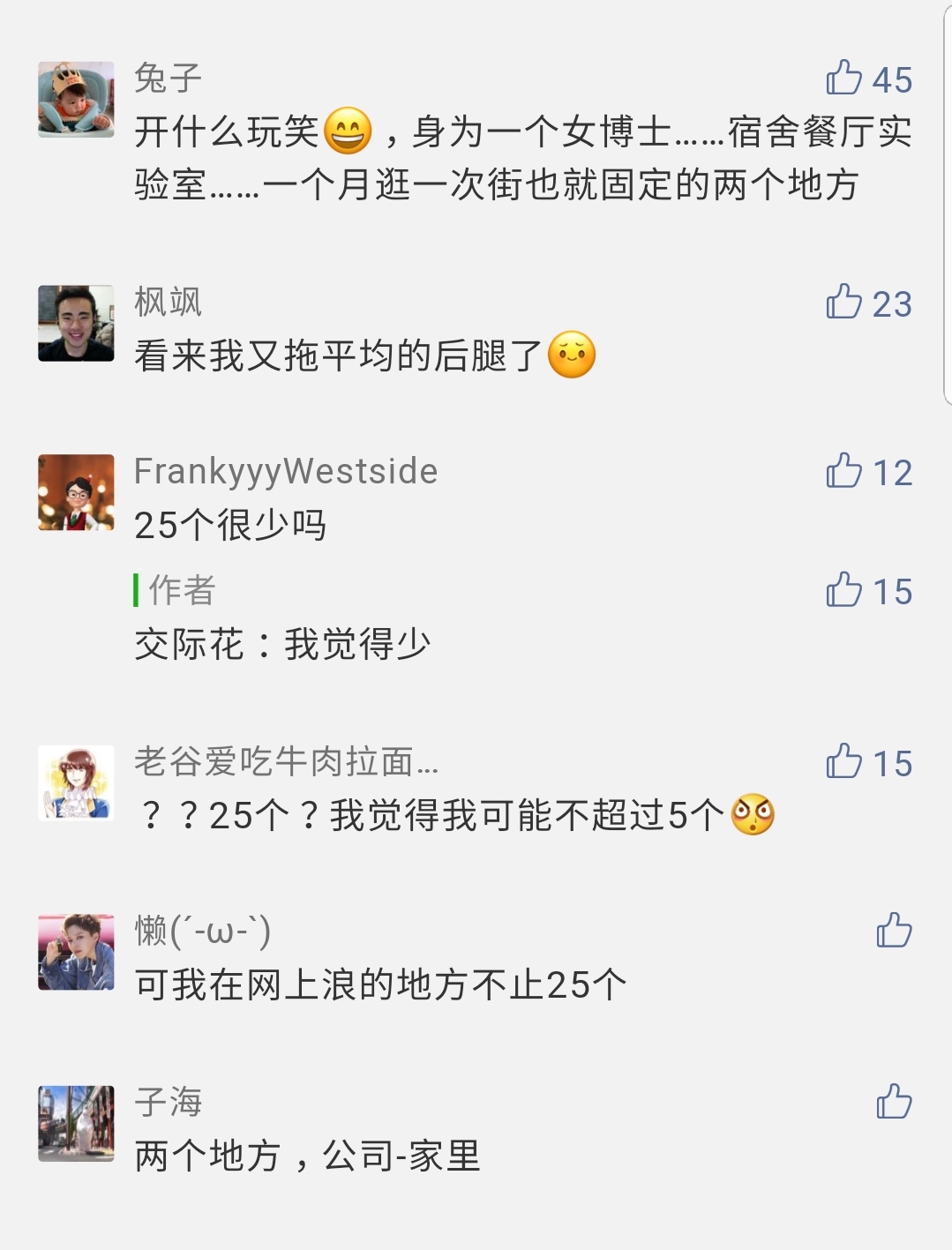Screen dimensions: 952x1250
Task: Like 枫飒's comment
Action: point(844,303)
